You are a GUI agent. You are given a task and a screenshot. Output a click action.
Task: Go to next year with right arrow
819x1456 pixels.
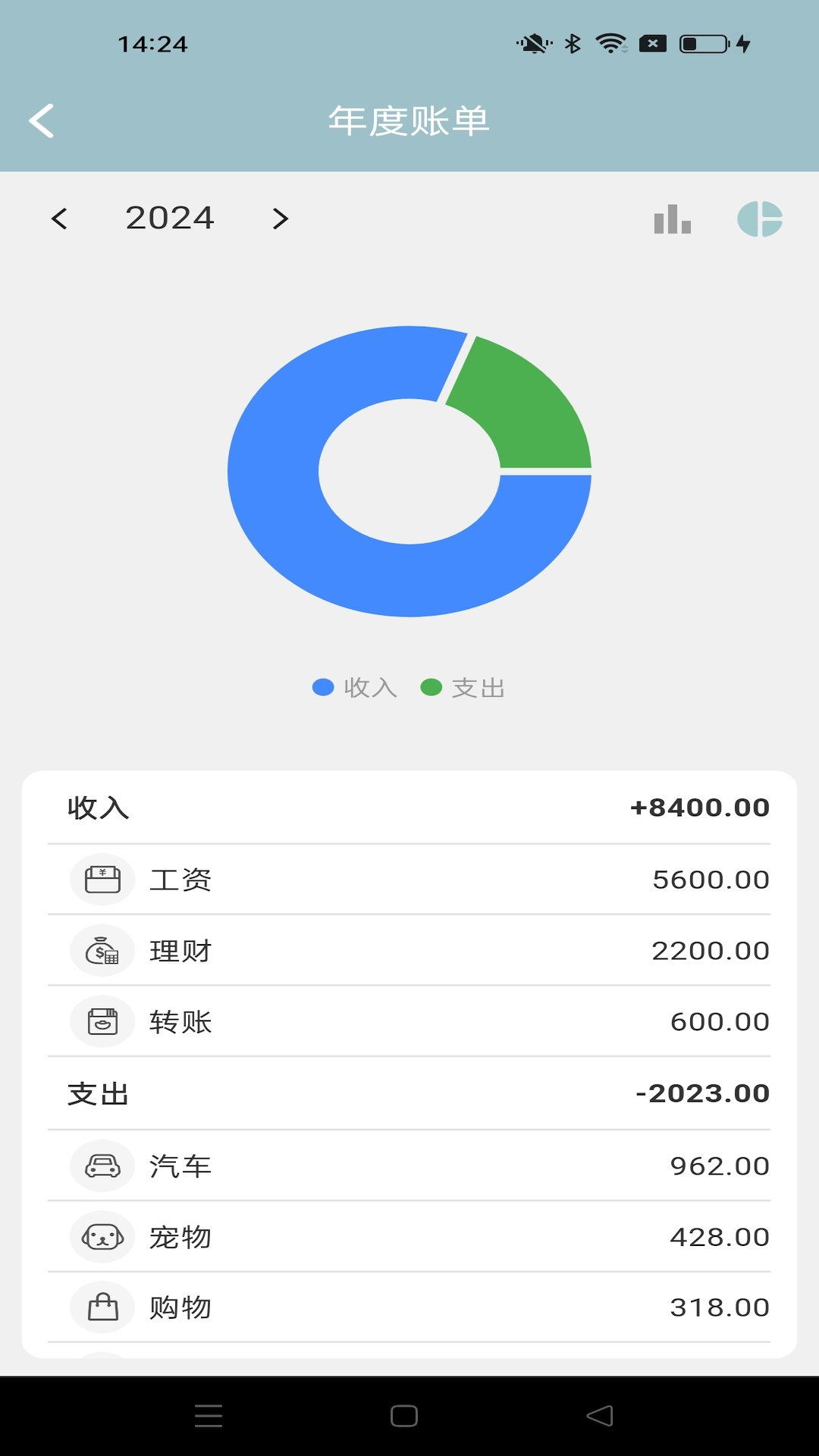[278, 218]
